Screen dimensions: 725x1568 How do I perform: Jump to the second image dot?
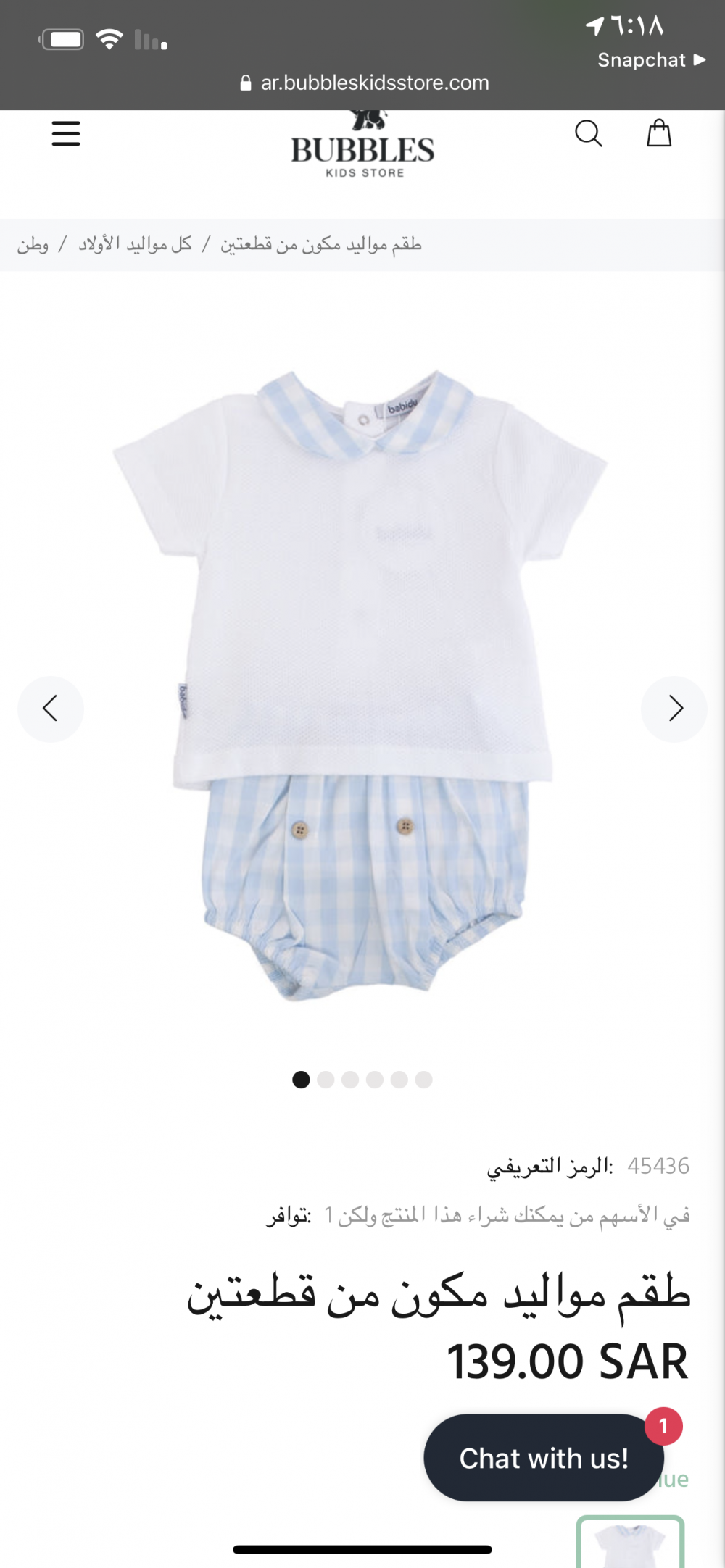[x=326, y=1080]
